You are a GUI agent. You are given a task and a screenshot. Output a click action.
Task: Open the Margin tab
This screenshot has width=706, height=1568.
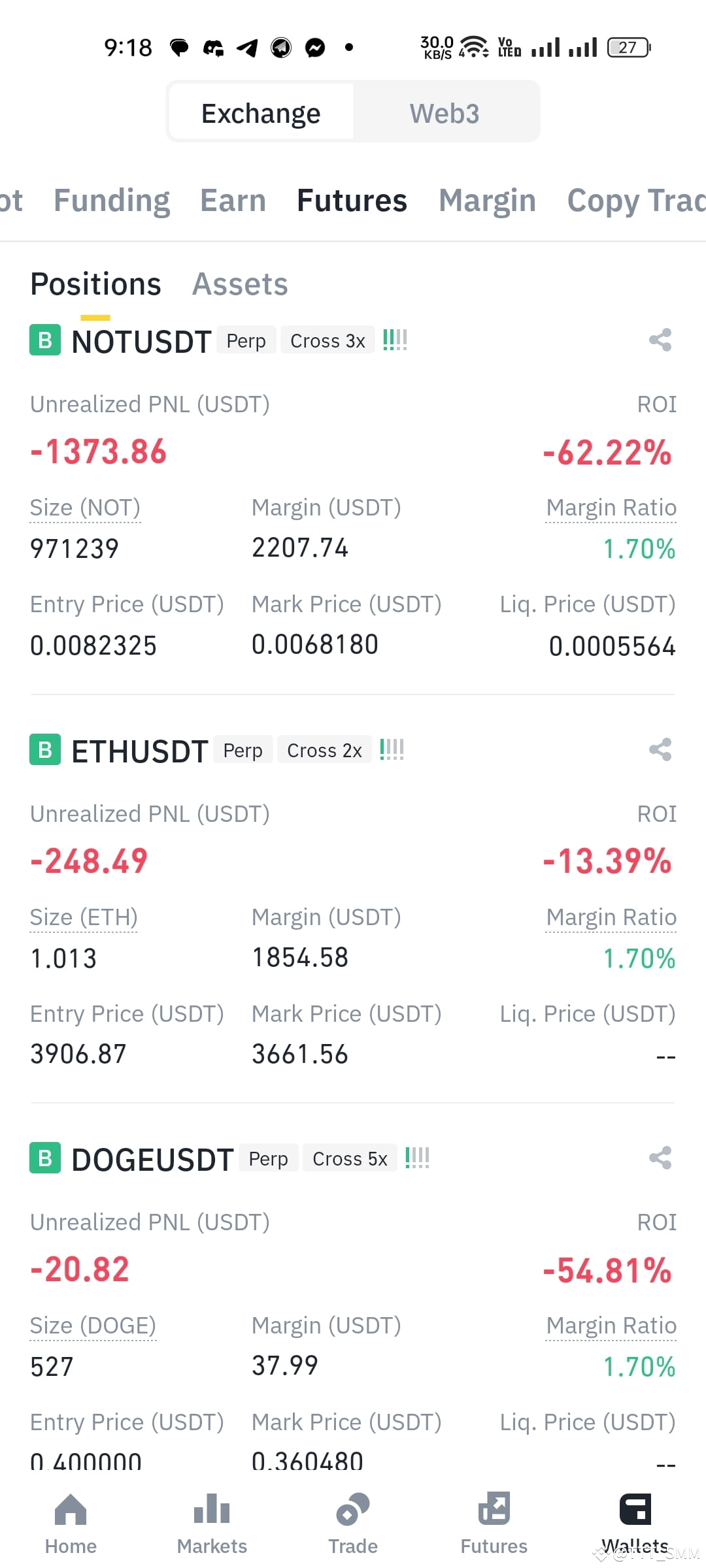487,201
